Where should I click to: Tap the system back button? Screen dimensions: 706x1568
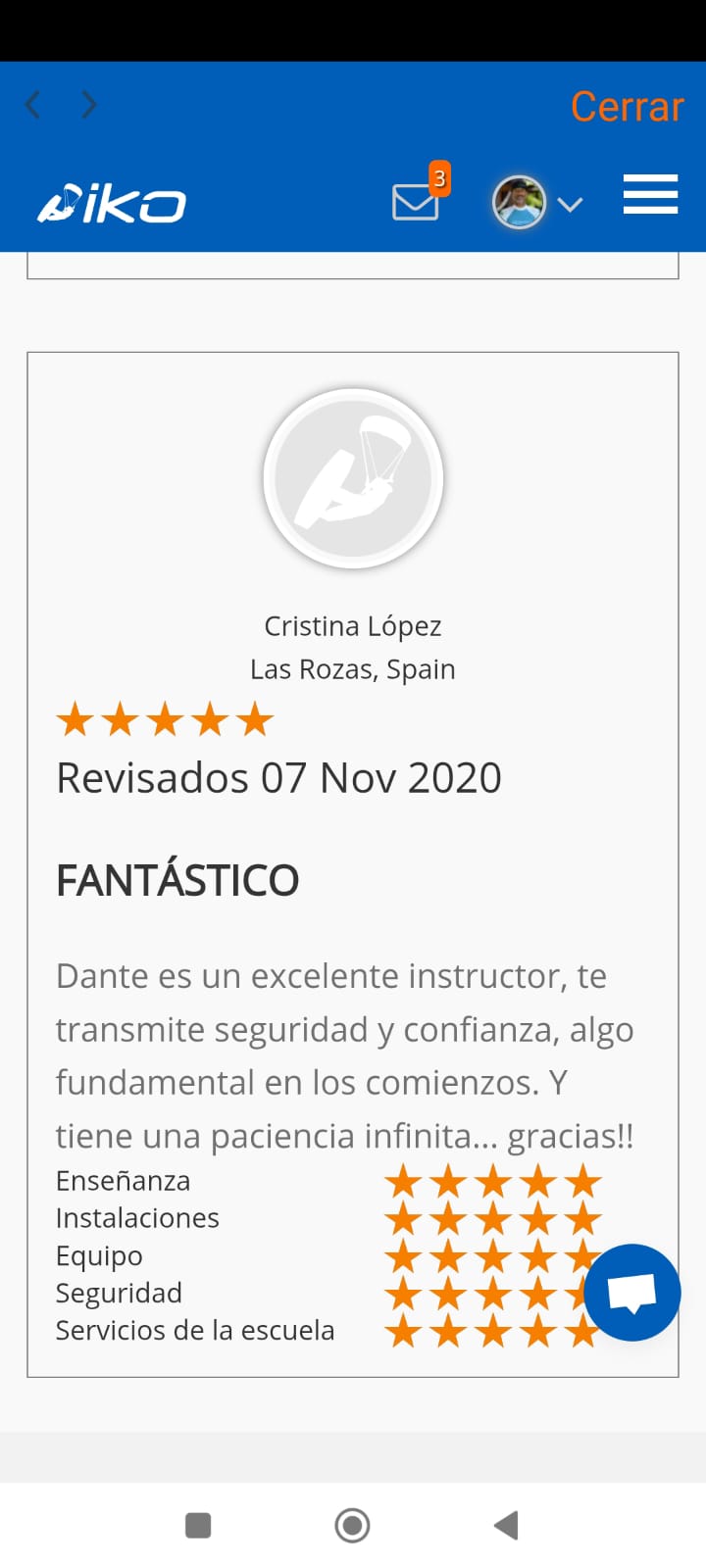point(506,1525)
